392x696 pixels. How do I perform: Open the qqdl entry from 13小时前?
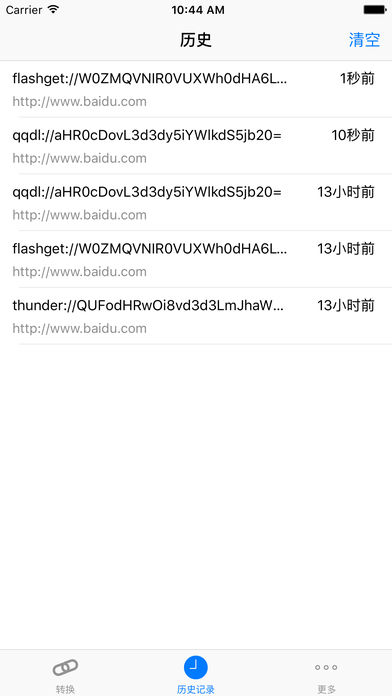click(x=196, y=203)
